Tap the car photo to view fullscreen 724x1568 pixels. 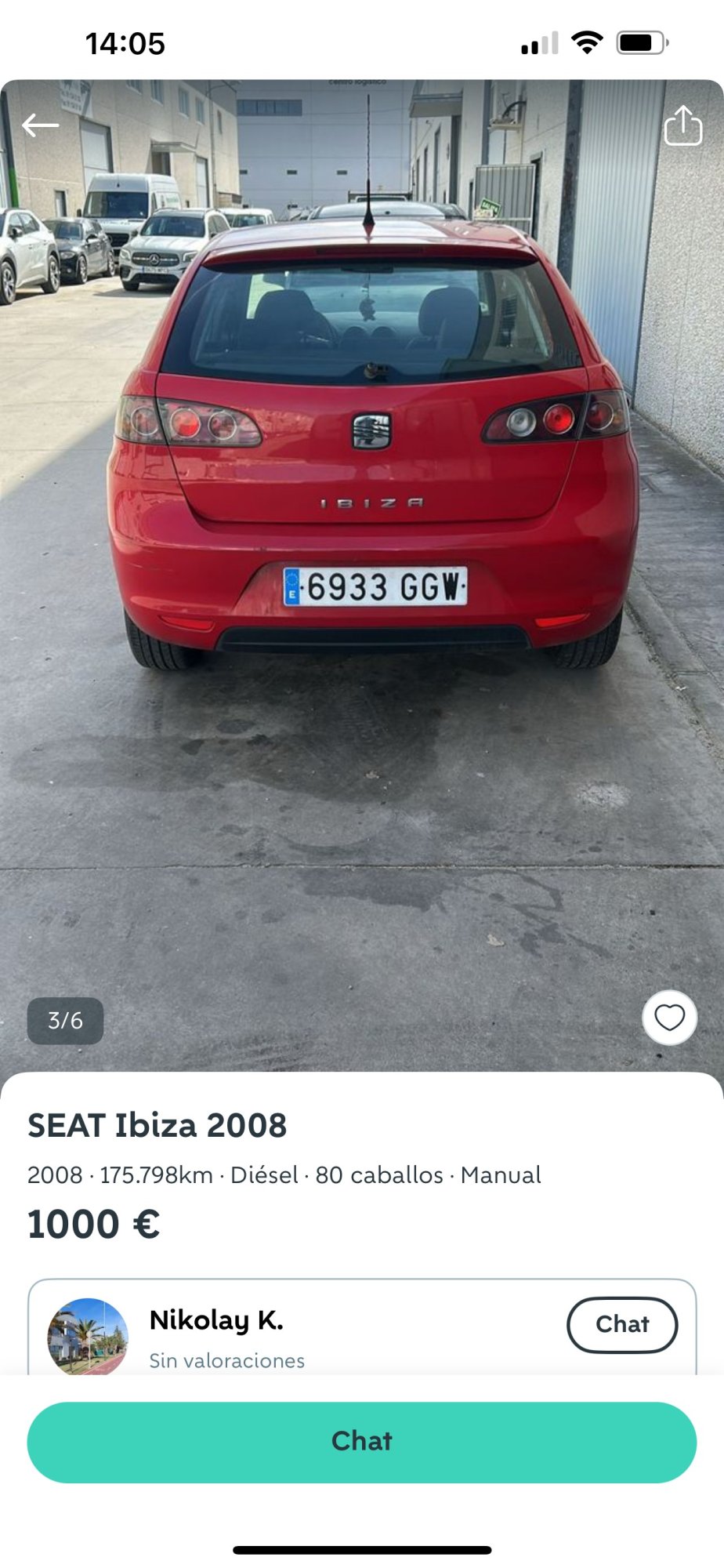tap(362, 549)
